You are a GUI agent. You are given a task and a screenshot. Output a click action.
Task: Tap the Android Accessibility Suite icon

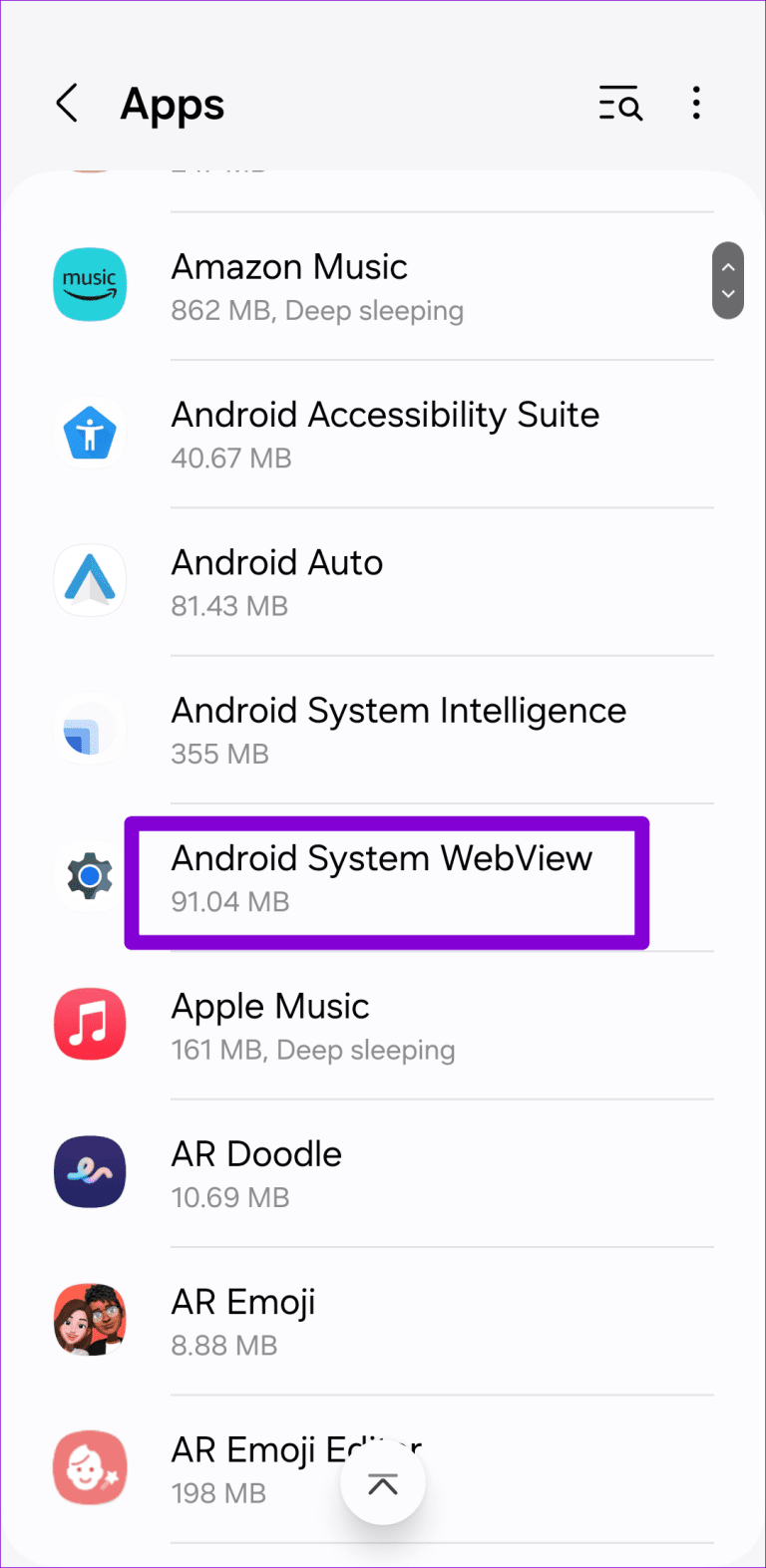[x=90, y=433]
